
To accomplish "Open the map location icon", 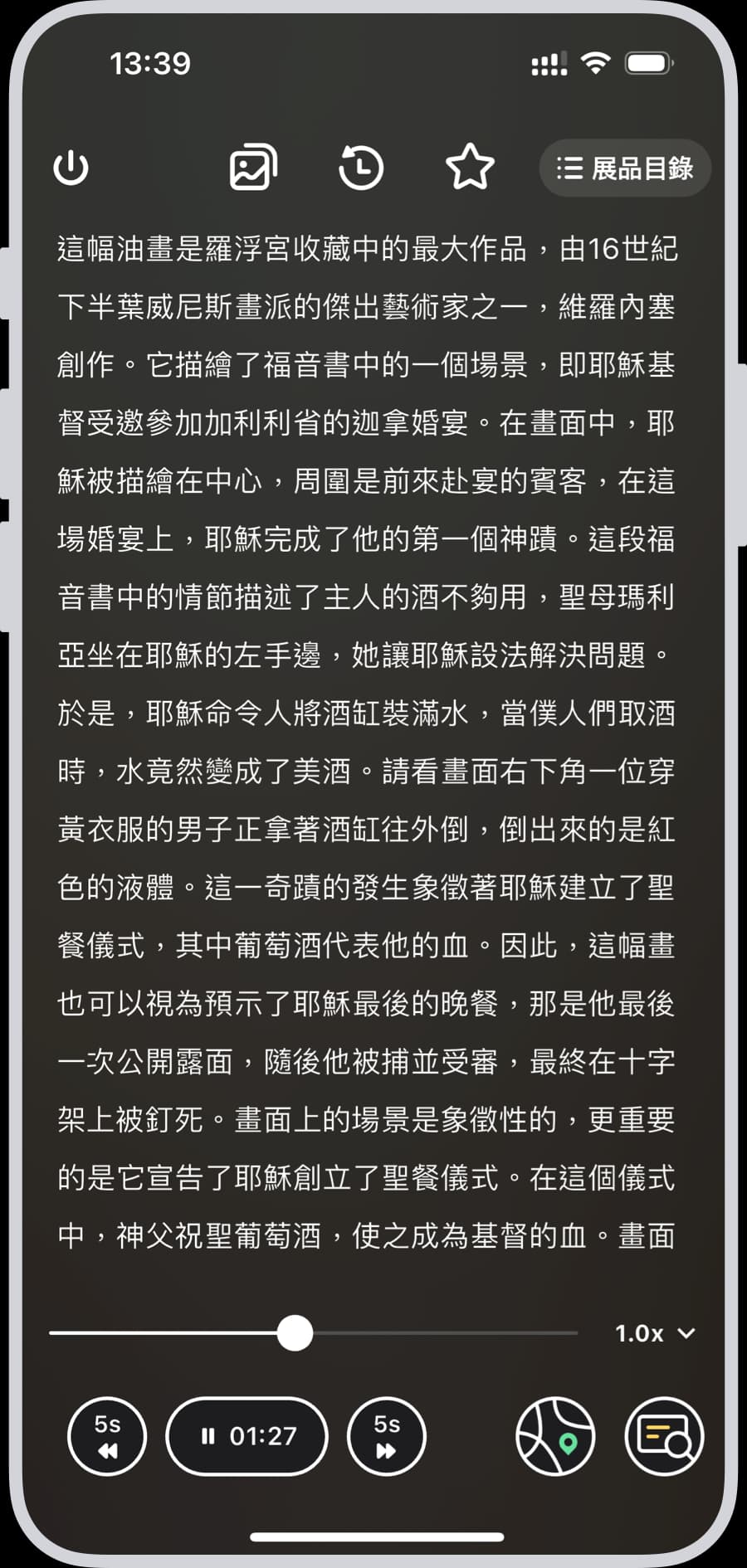I will point(555,1436).
